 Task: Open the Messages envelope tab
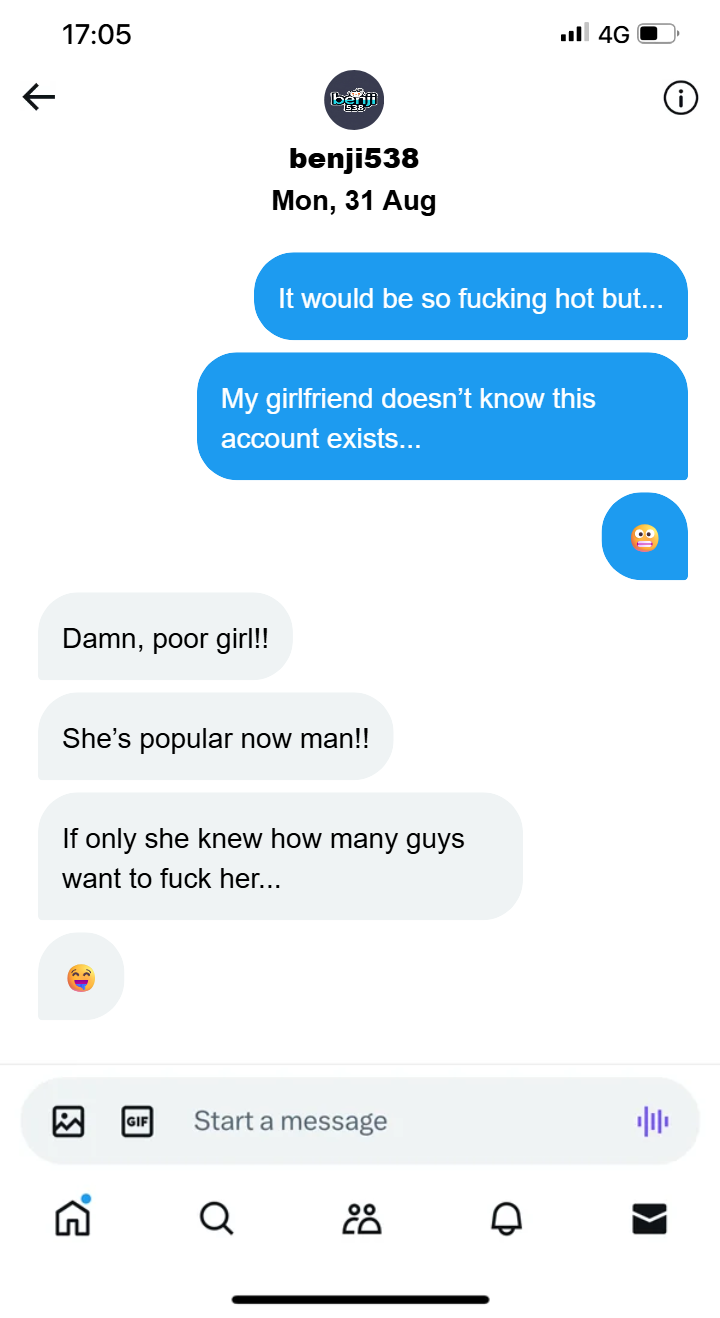[x=650, y=1218]
